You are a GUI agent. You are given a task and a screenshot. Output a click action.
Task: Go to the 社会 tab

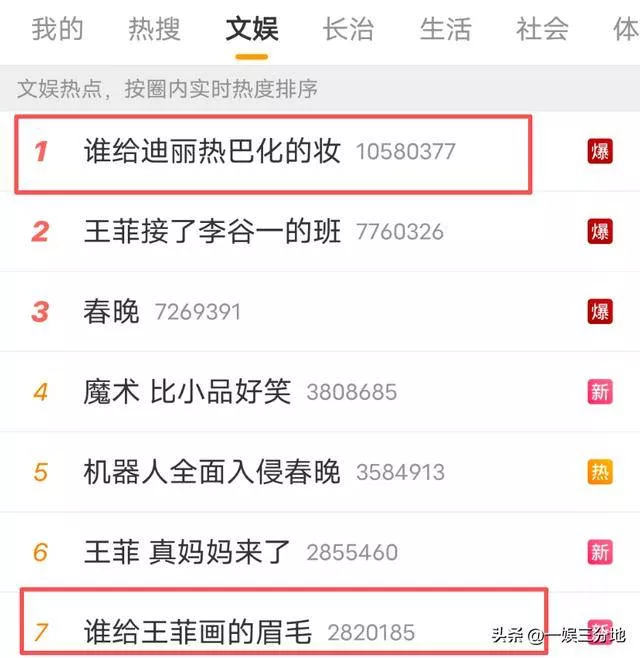pyautogui.click(x=542, y=29)
